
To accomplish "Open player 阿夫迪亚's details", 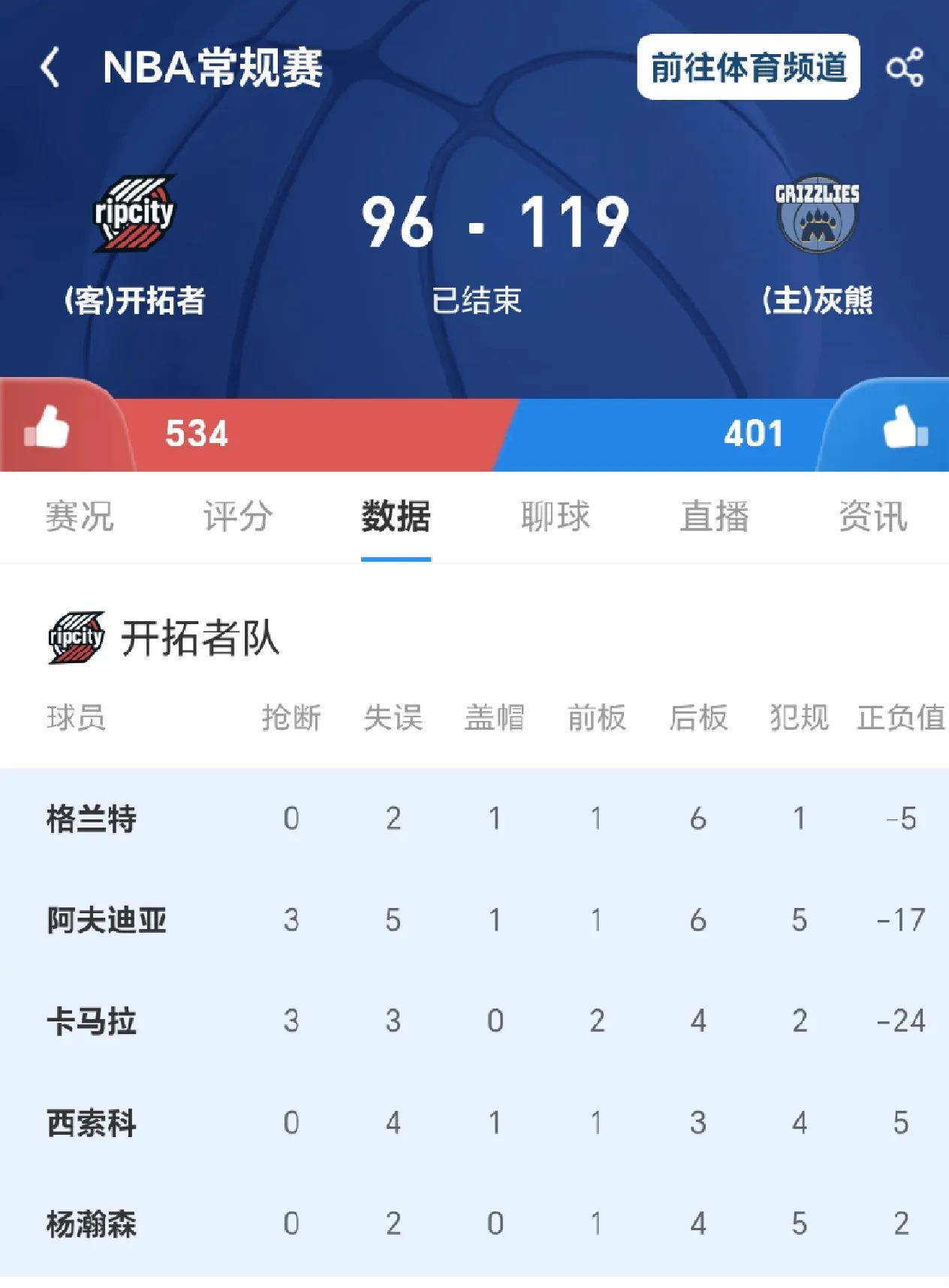I will [x=105, y=920].
